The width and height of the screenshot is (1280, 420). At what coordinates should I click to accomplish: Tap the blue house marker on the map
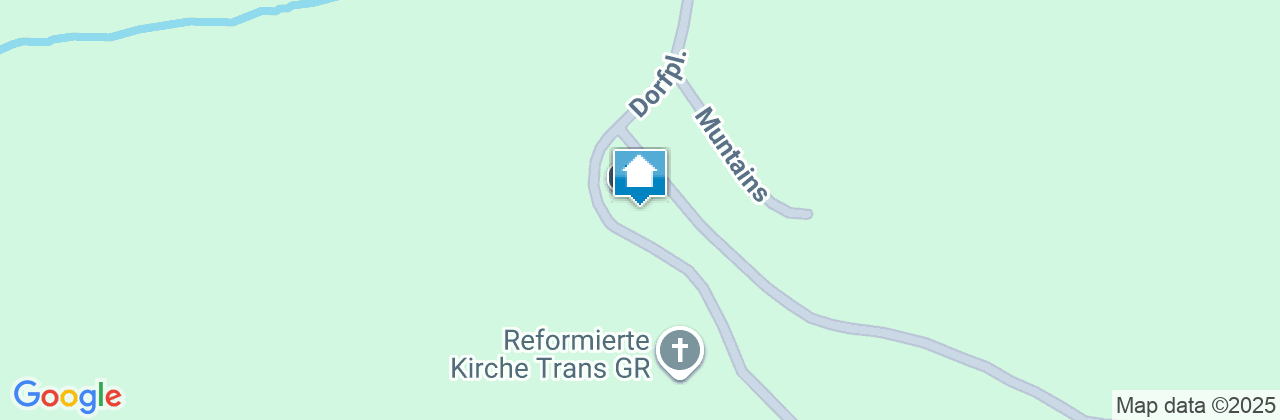pos(640,175)
